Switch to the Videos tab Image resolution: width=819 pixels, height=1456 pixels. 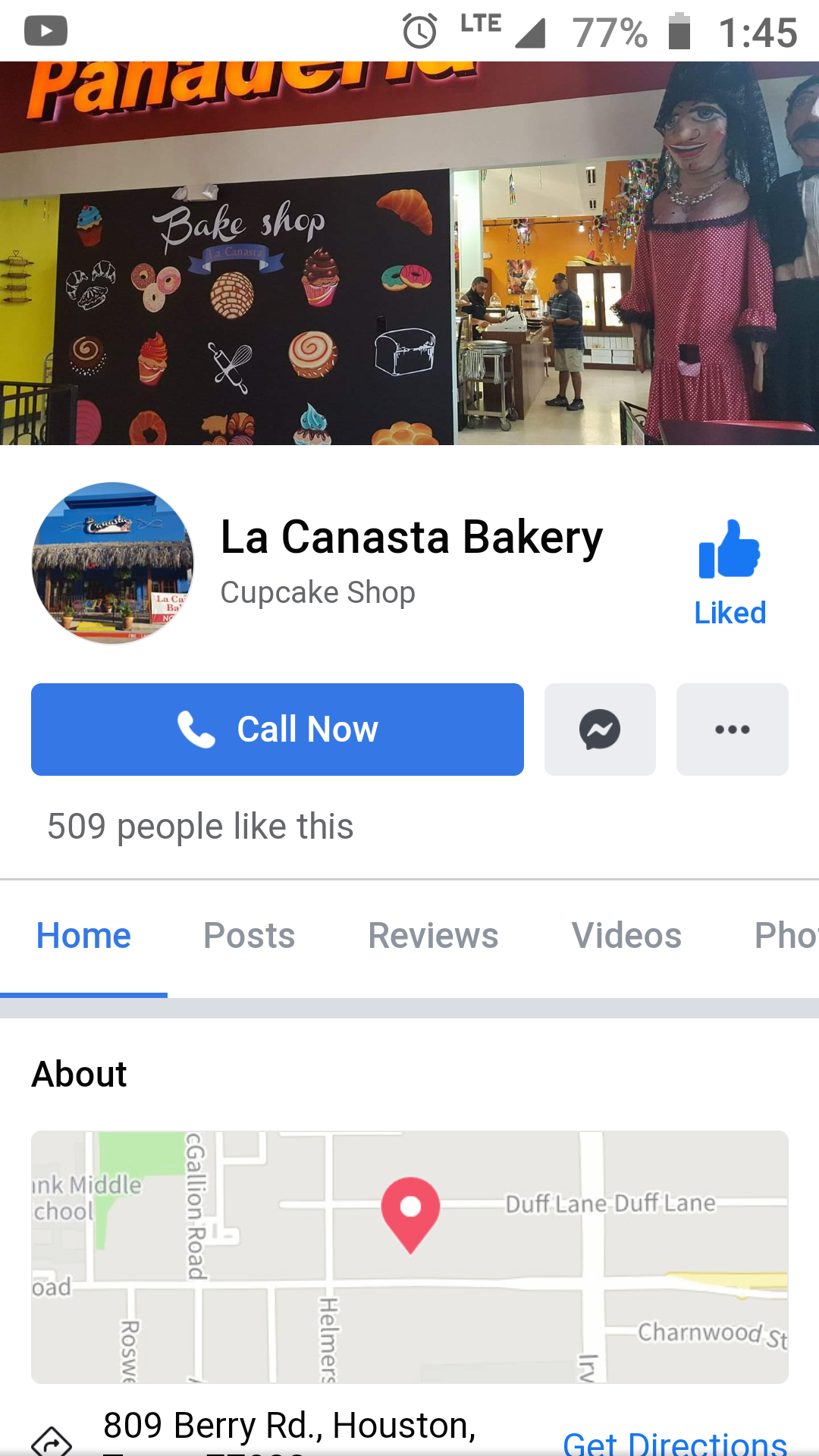[x=626, y=936]
